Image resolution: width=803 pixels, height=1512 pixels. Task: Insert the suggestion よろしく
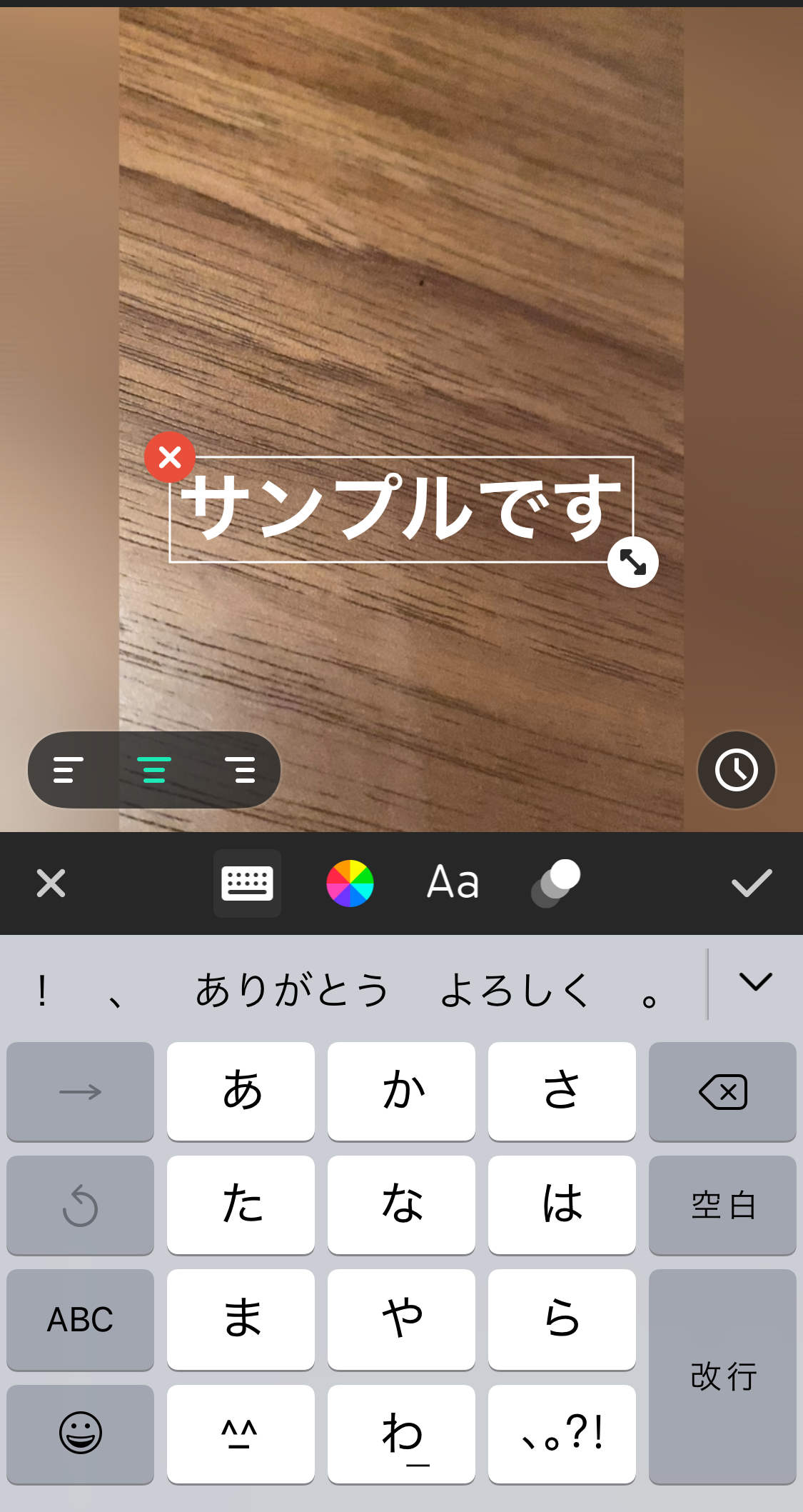pos(515,990)
